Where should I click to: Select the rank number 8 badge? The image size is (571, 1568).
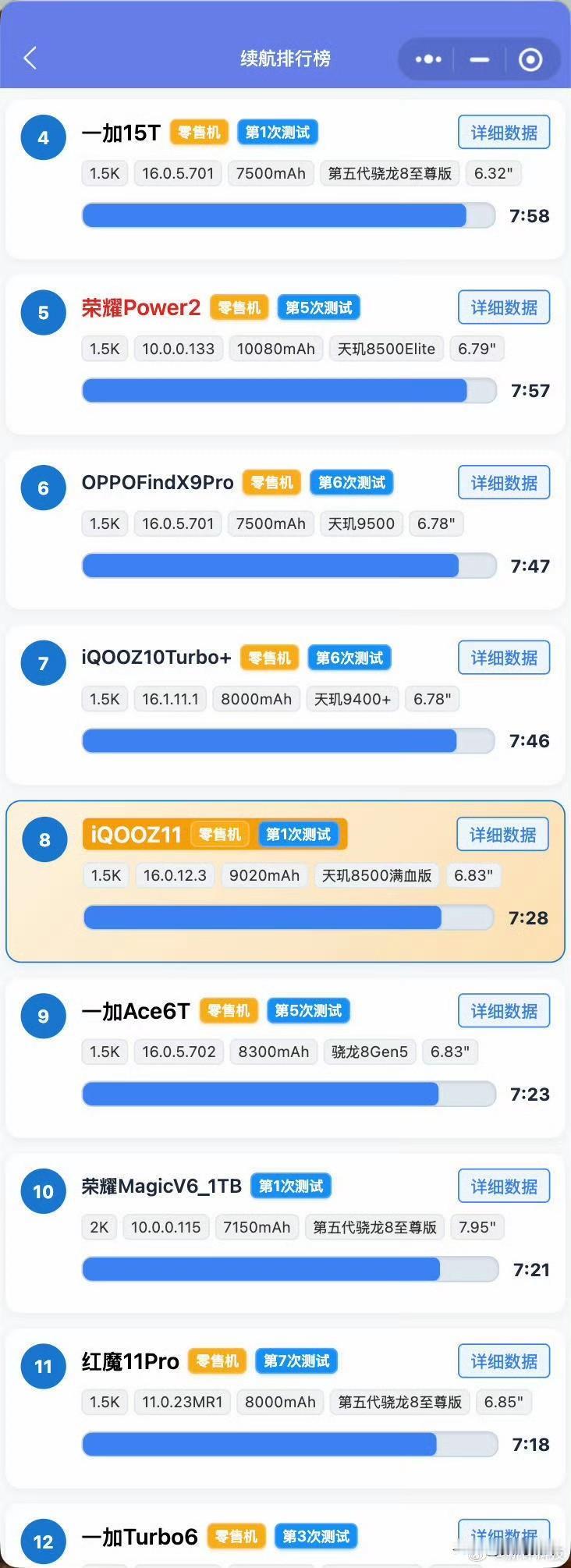pos(43,839)
